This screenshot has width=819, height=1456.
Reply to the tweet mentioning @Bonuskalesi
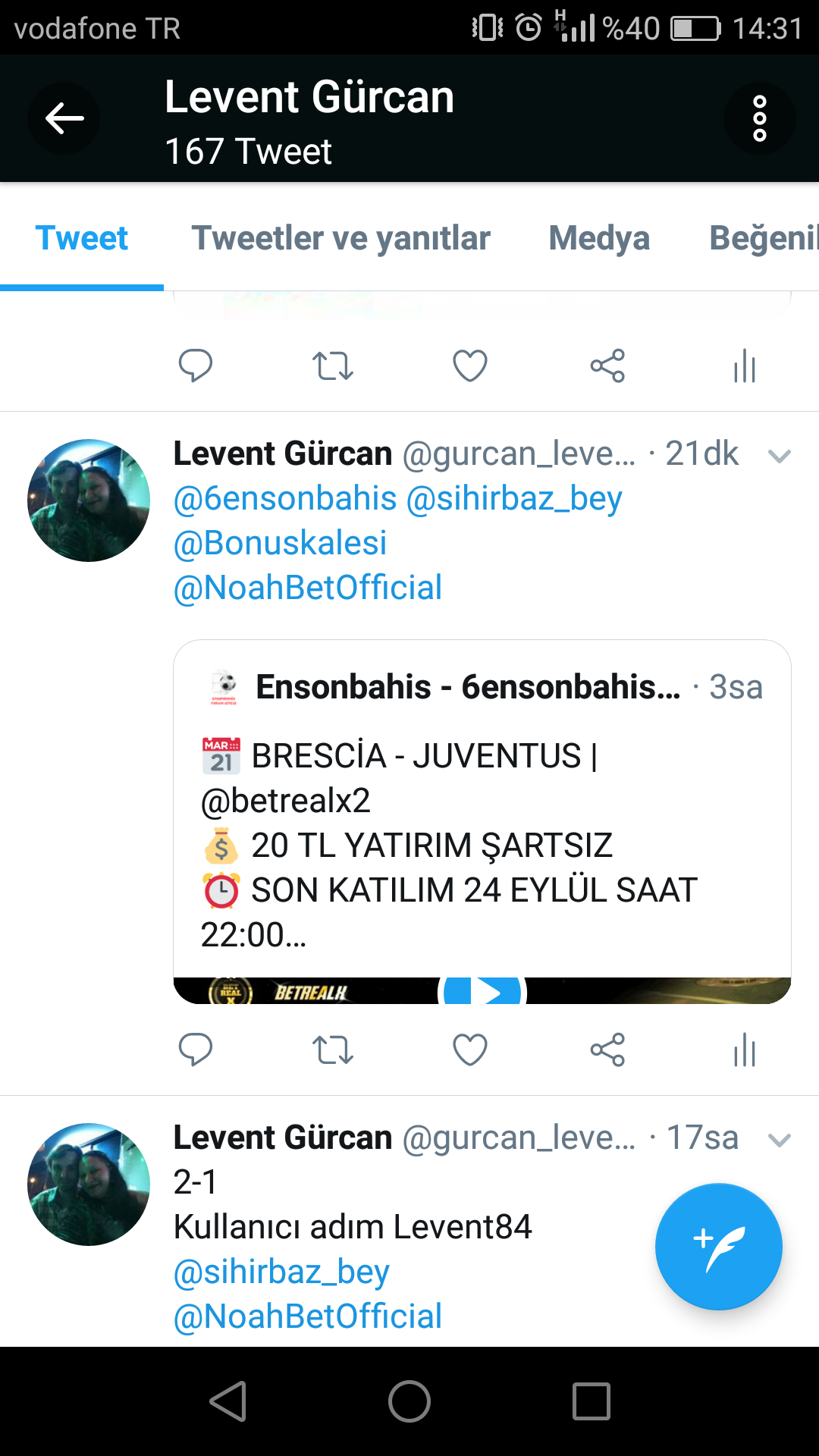[x=196, y=1050]
